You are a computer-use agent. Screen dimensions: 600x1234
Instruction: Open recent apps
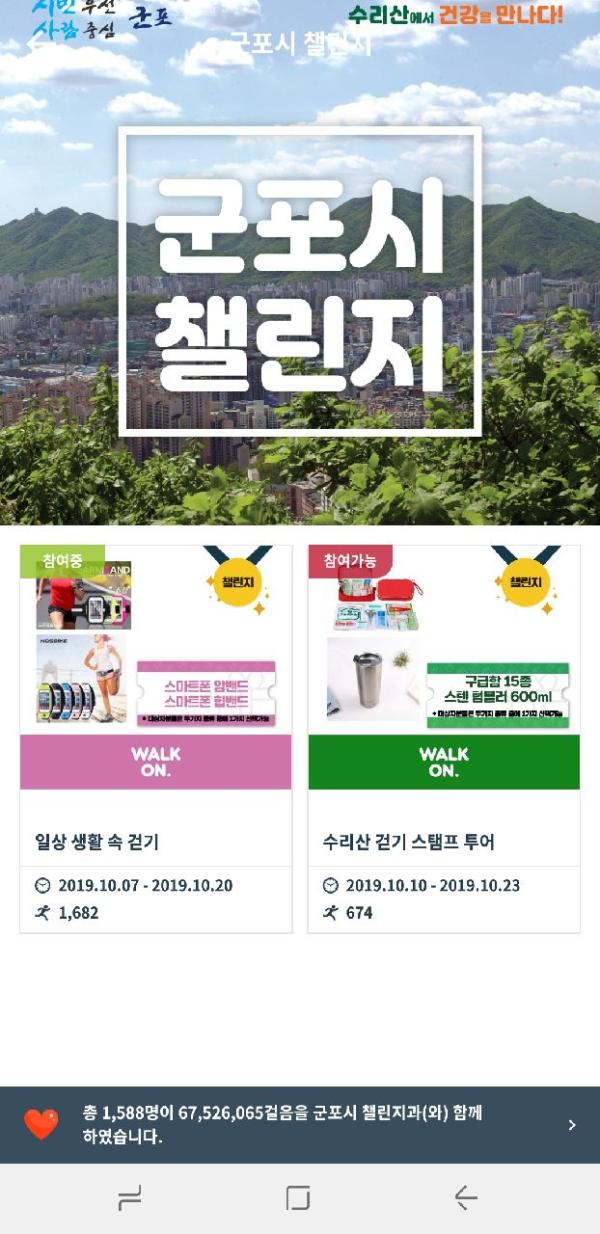129,1198
